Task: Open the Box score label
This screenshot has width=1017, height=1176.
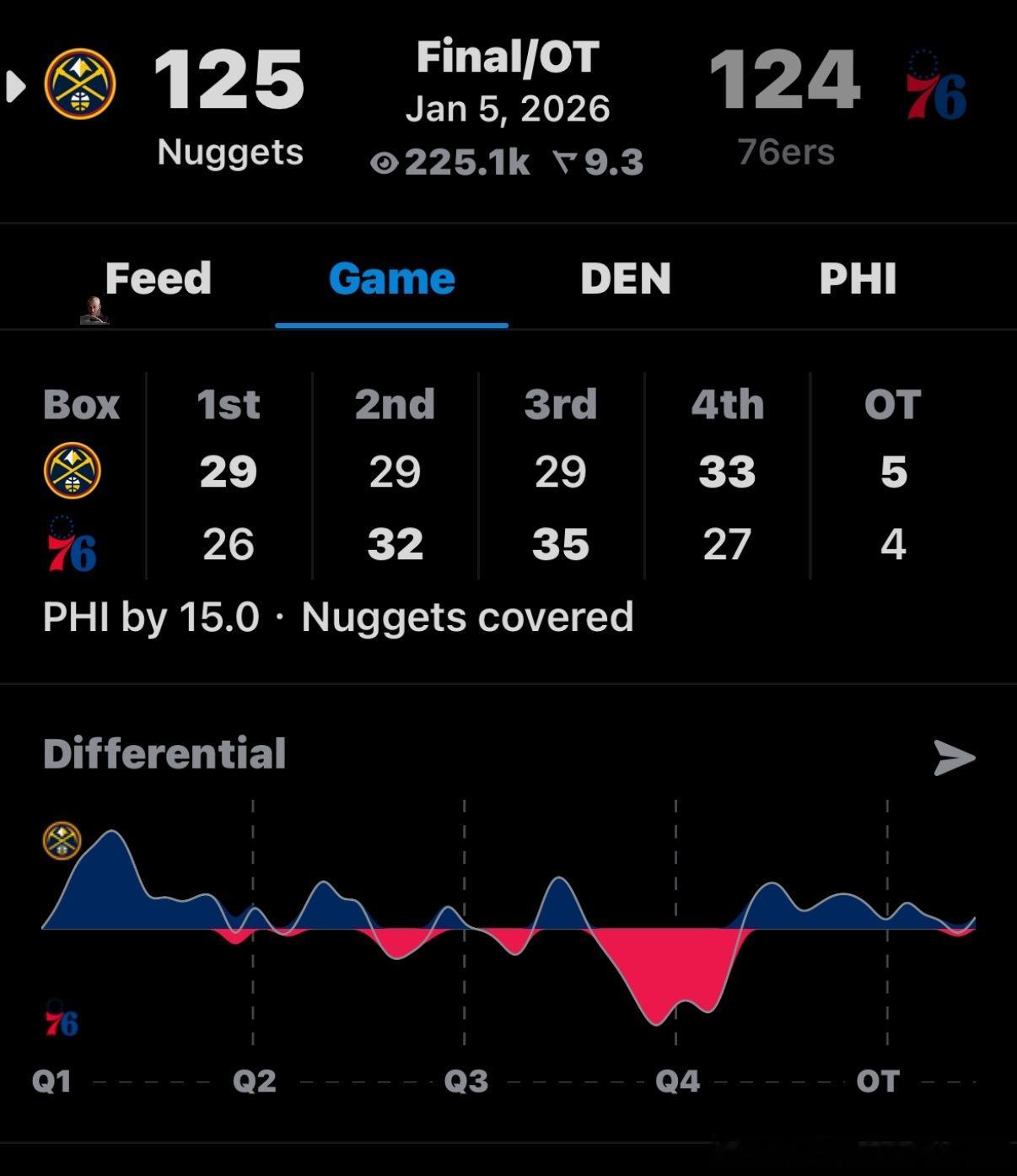Action: pyautogui.click(x=81, y=405)
